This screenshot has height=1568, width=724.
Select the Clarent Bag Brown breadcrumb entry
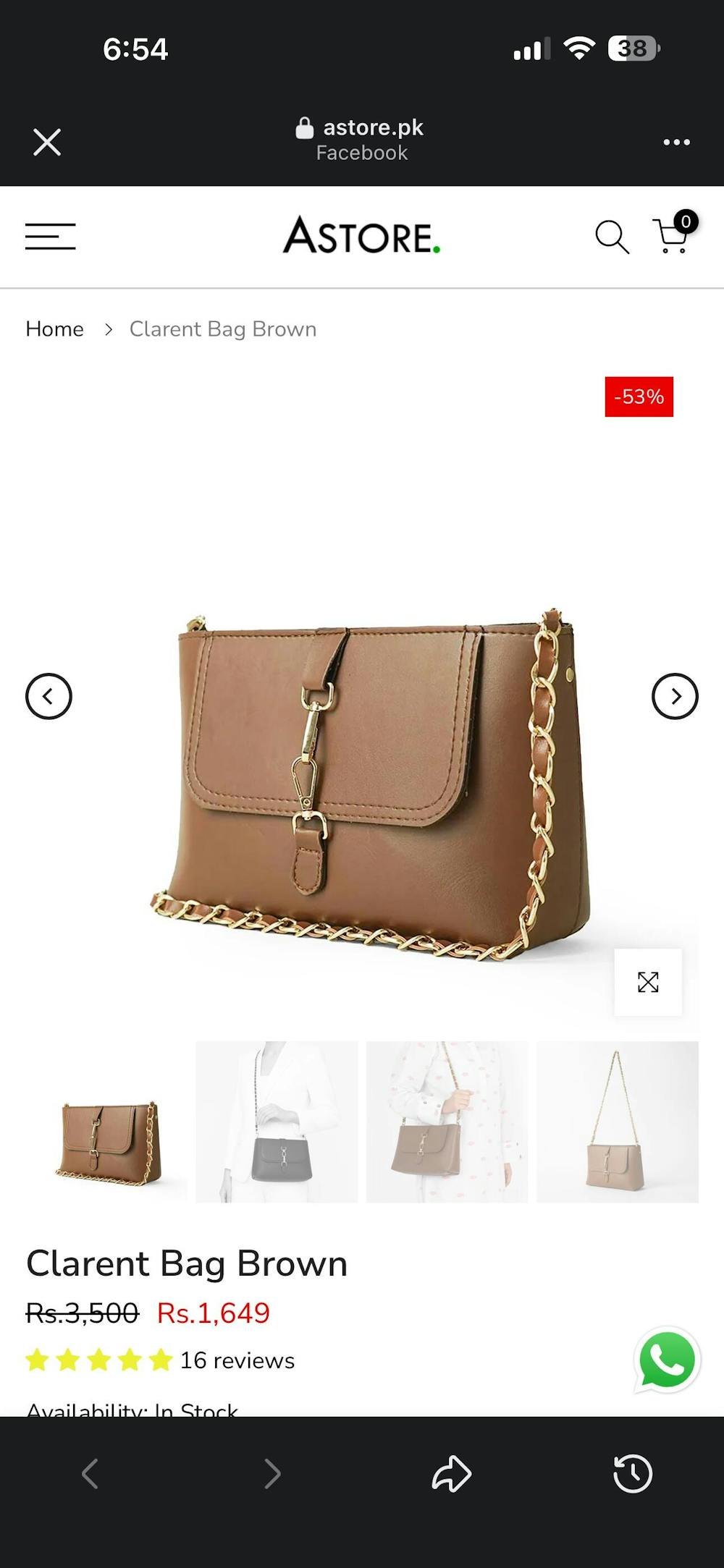point(222,329)
